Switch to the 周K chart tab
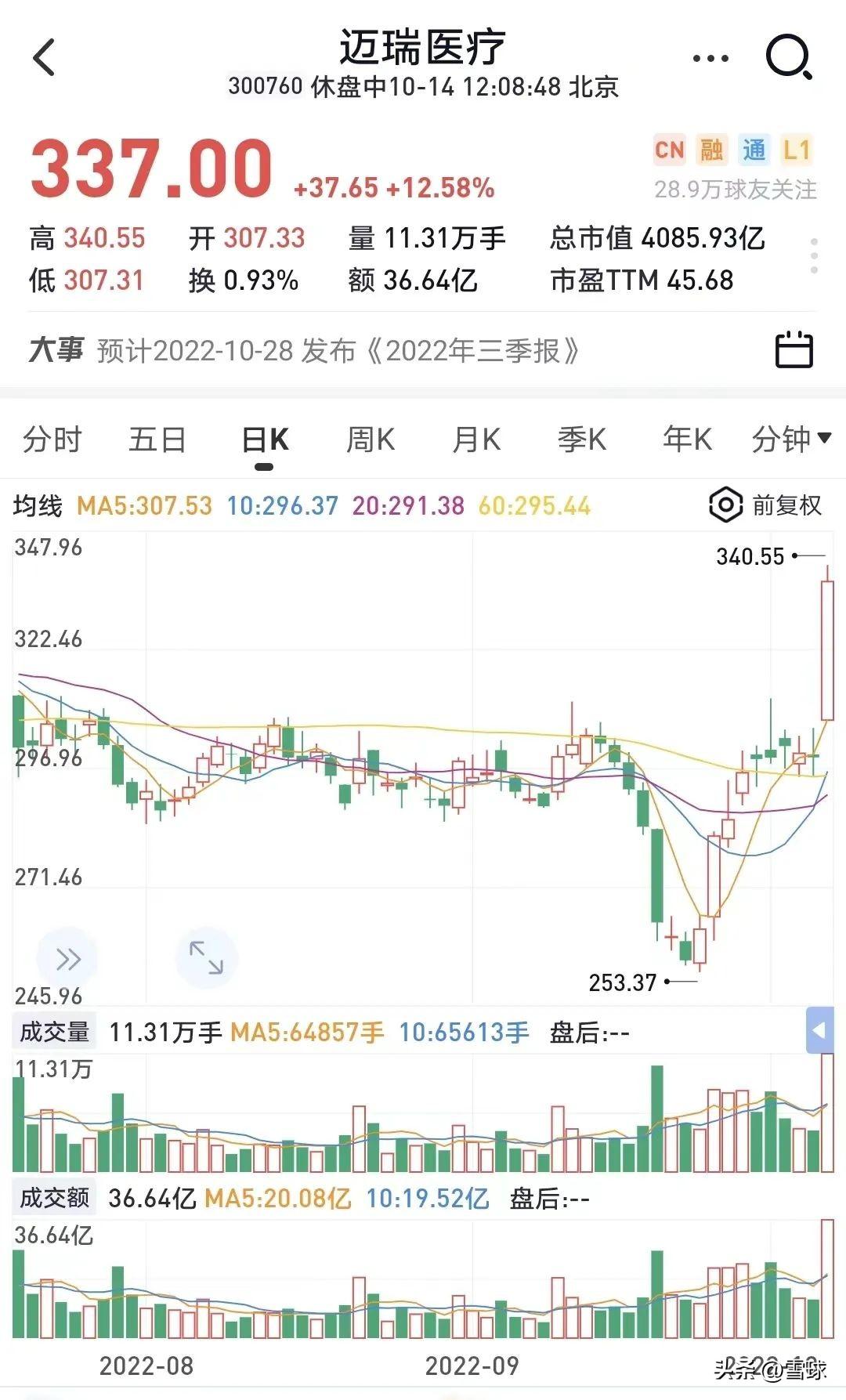Viewport: 846px width, 1400px height. 371,439
